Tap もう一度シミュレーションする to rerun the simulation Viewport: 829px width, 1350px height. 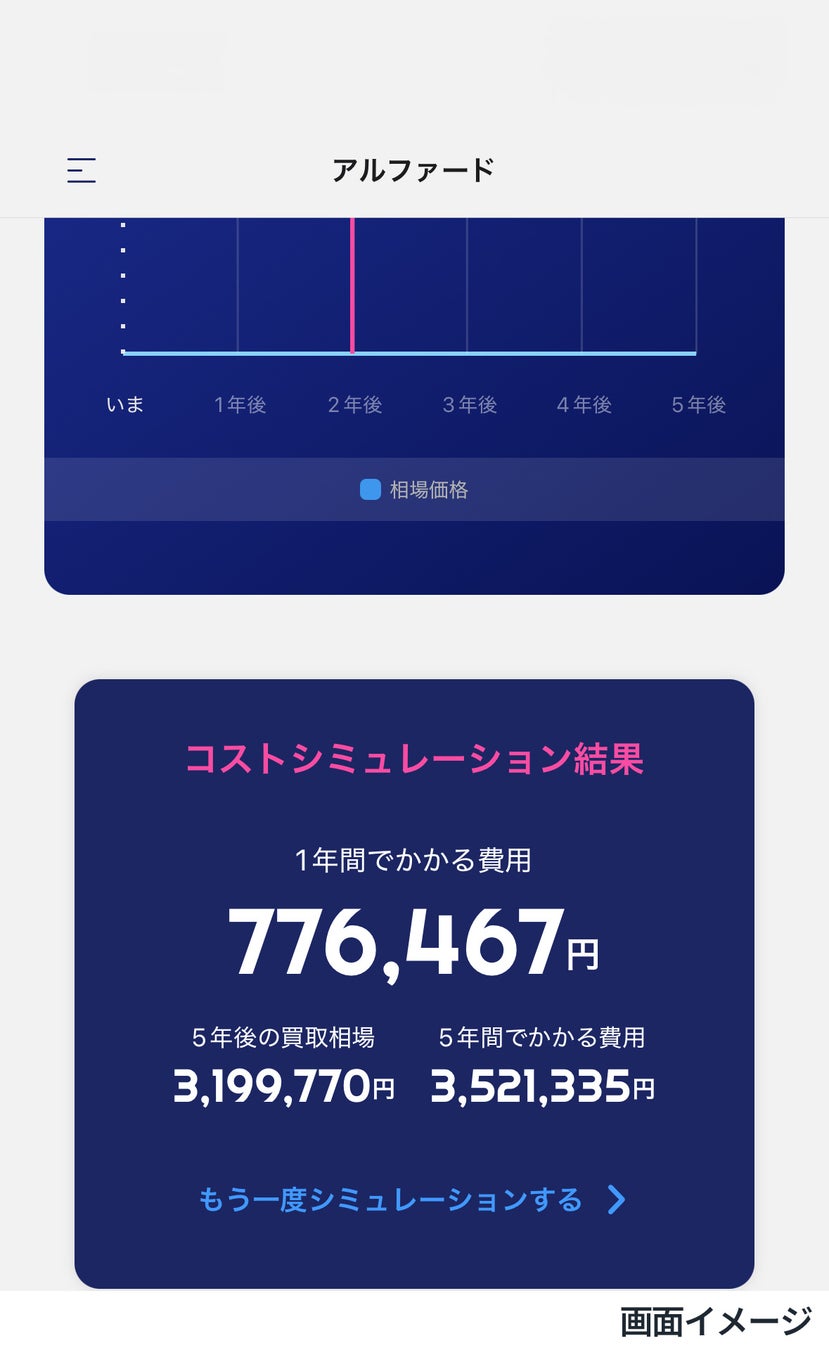[412, 1199]
